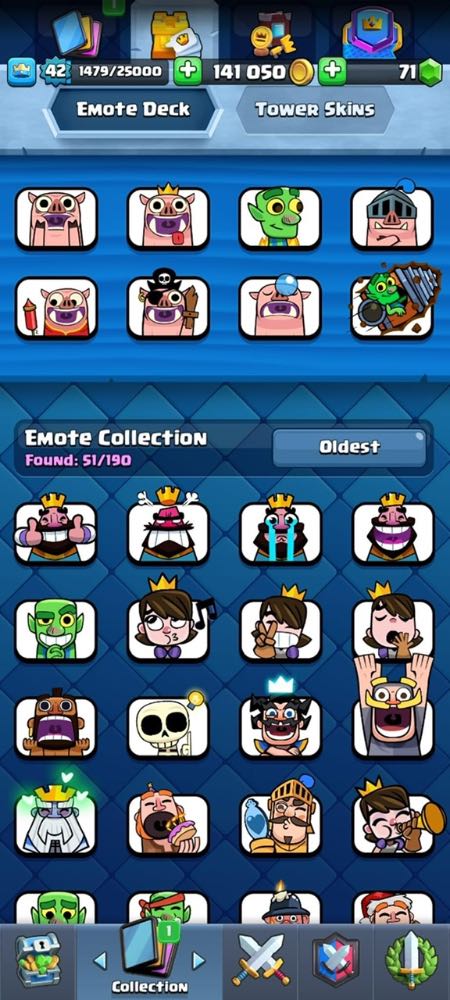Go to the previous Collection page arrow
This screenshot has height=1000, width=450.
click(x=99, y=960)
